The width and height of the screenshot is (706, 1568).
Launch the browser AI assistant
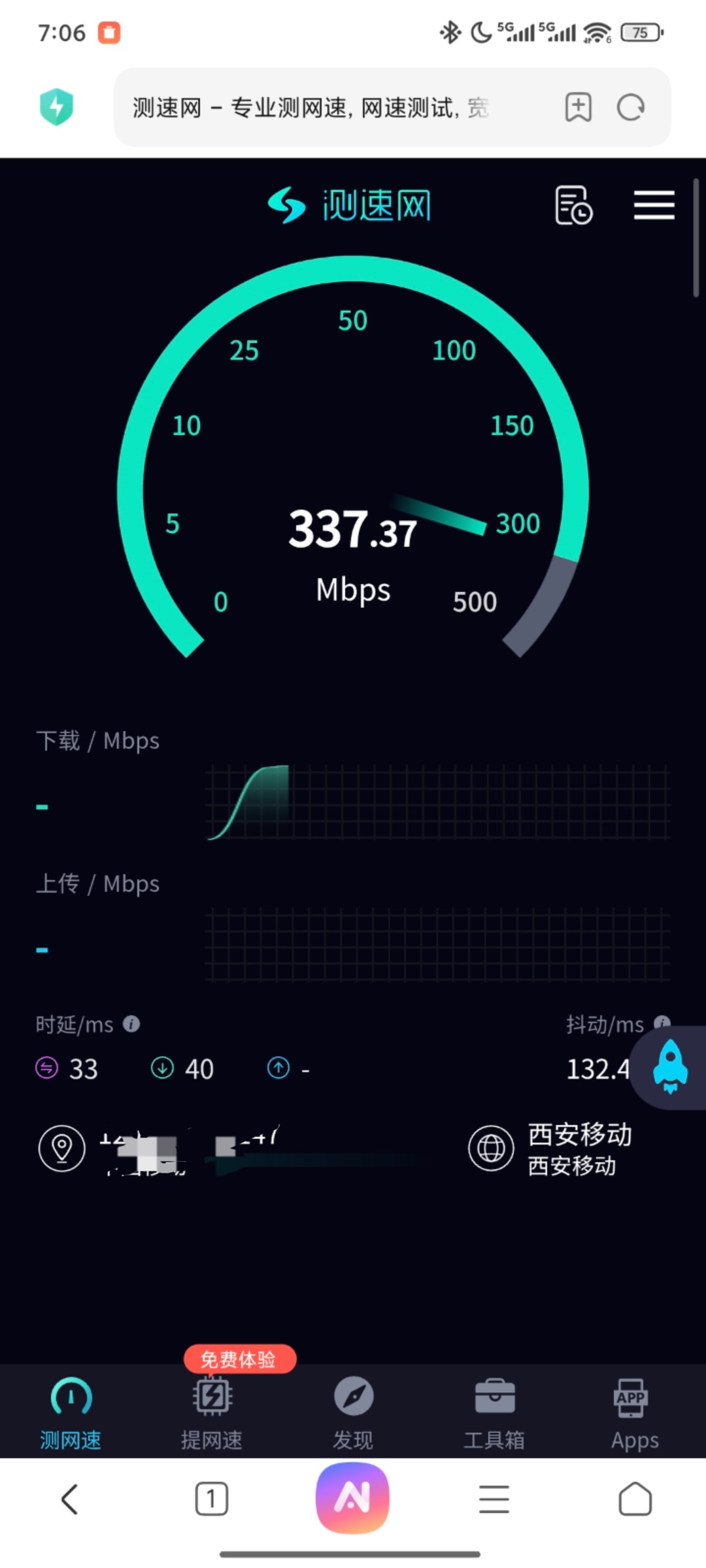coord(353,1497)
